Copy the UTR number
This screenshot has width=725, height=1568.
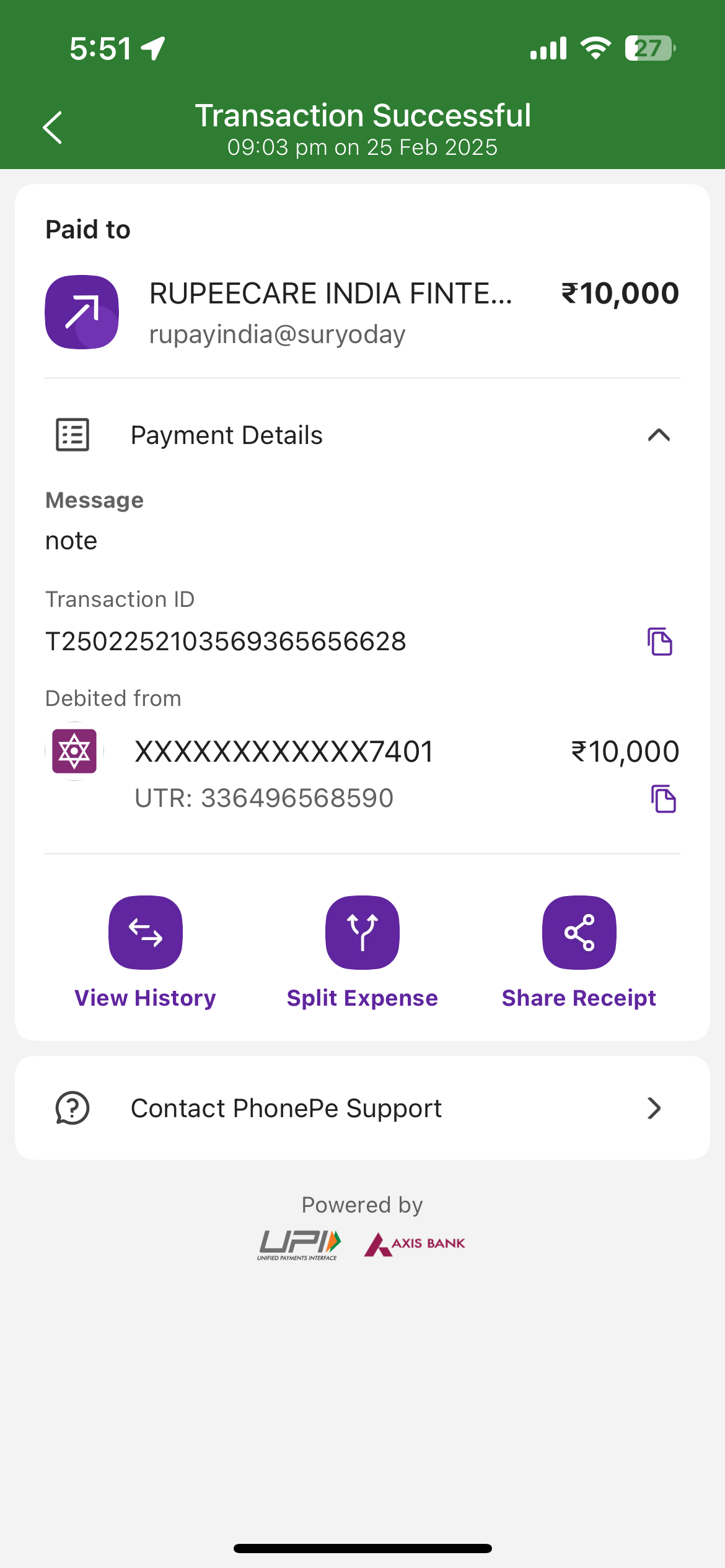(x=663, y=799)
